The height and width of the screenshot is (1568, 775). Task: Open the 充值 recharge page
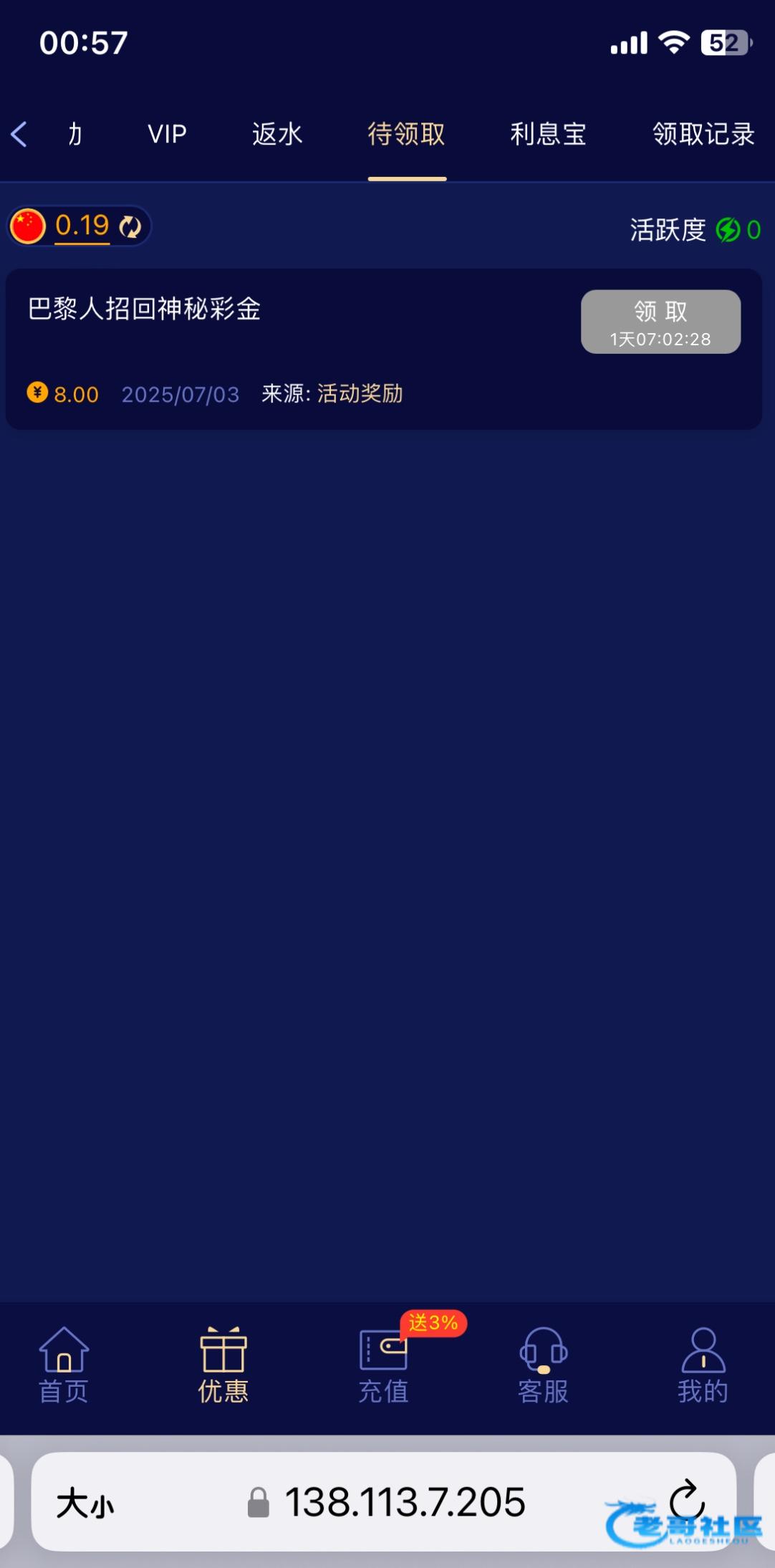click(x=383, y=1365)
